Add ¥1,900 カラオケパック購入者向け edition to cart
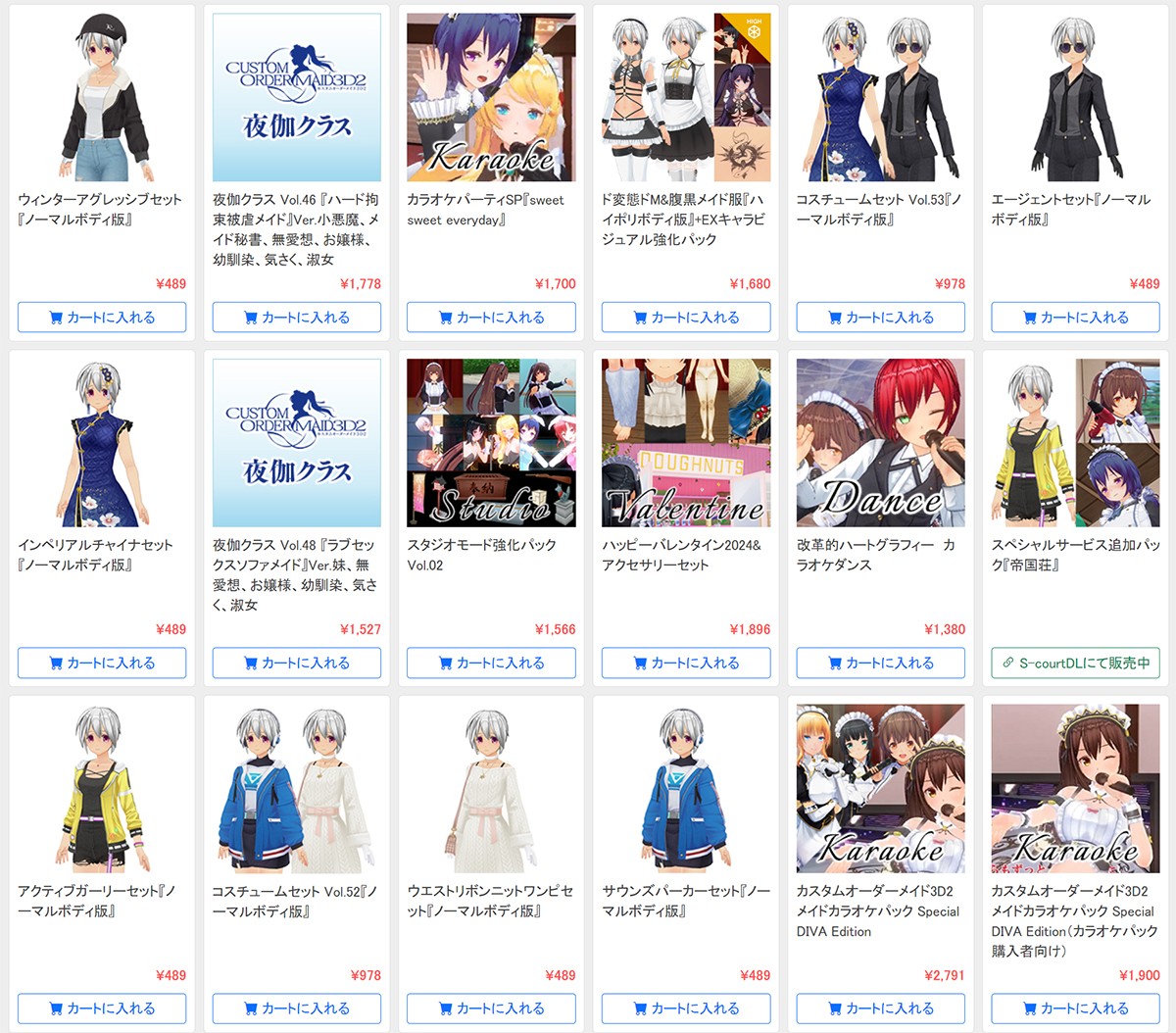1176x1033 pixels. (1075, 1008)
